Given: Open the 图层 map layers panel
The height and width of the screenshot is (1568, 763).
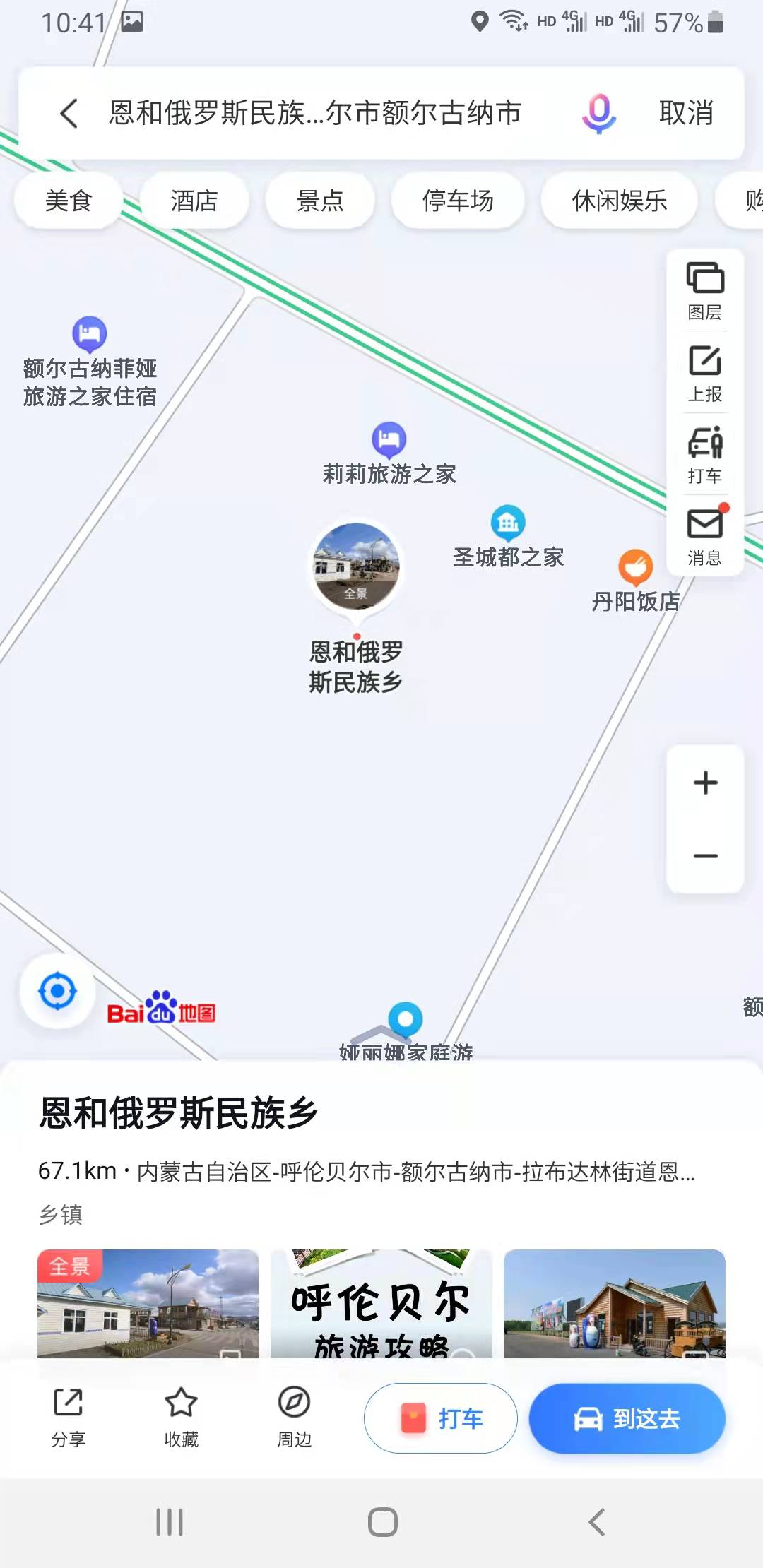Looking at the screenshot, I should coord(705,290).
